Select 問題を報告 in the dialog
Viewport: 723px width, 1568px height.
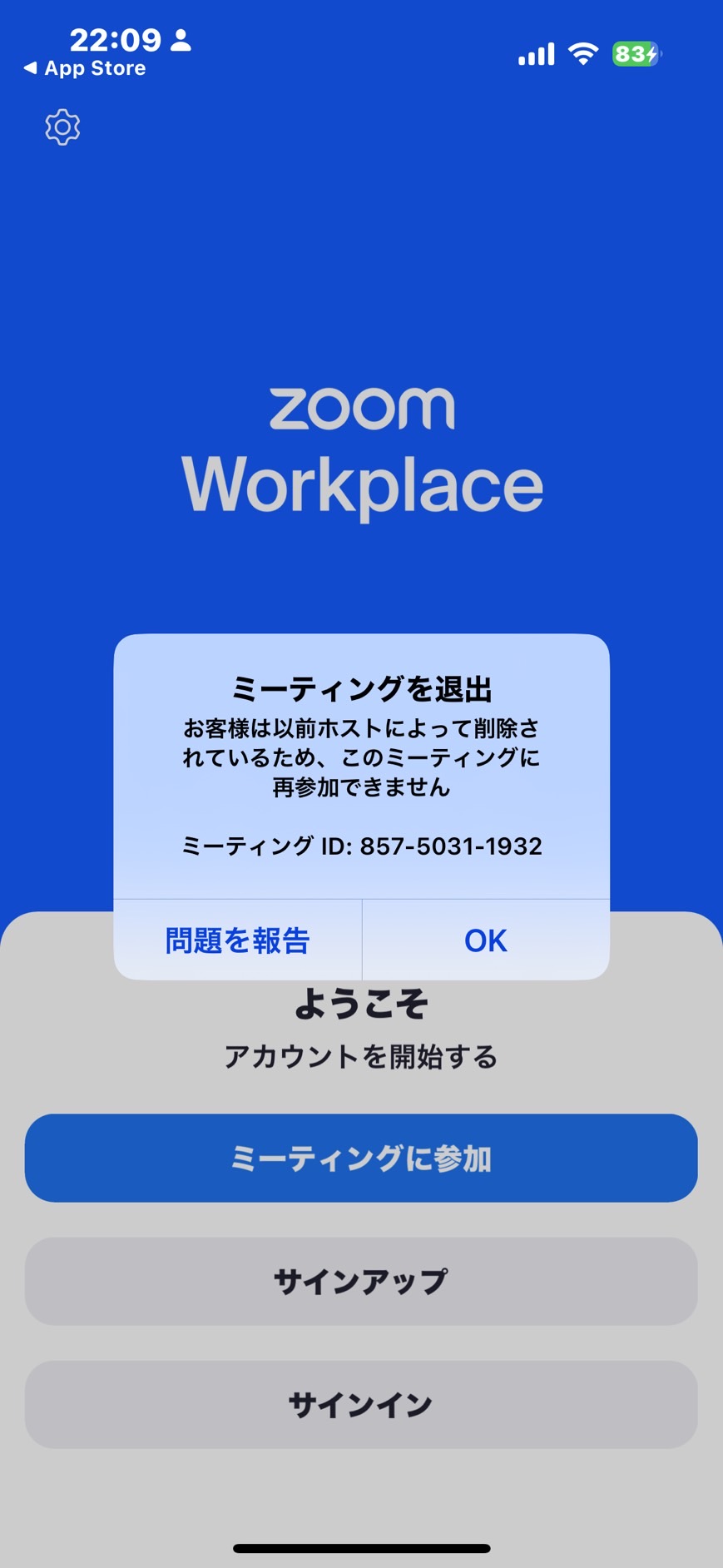(238, 940)
